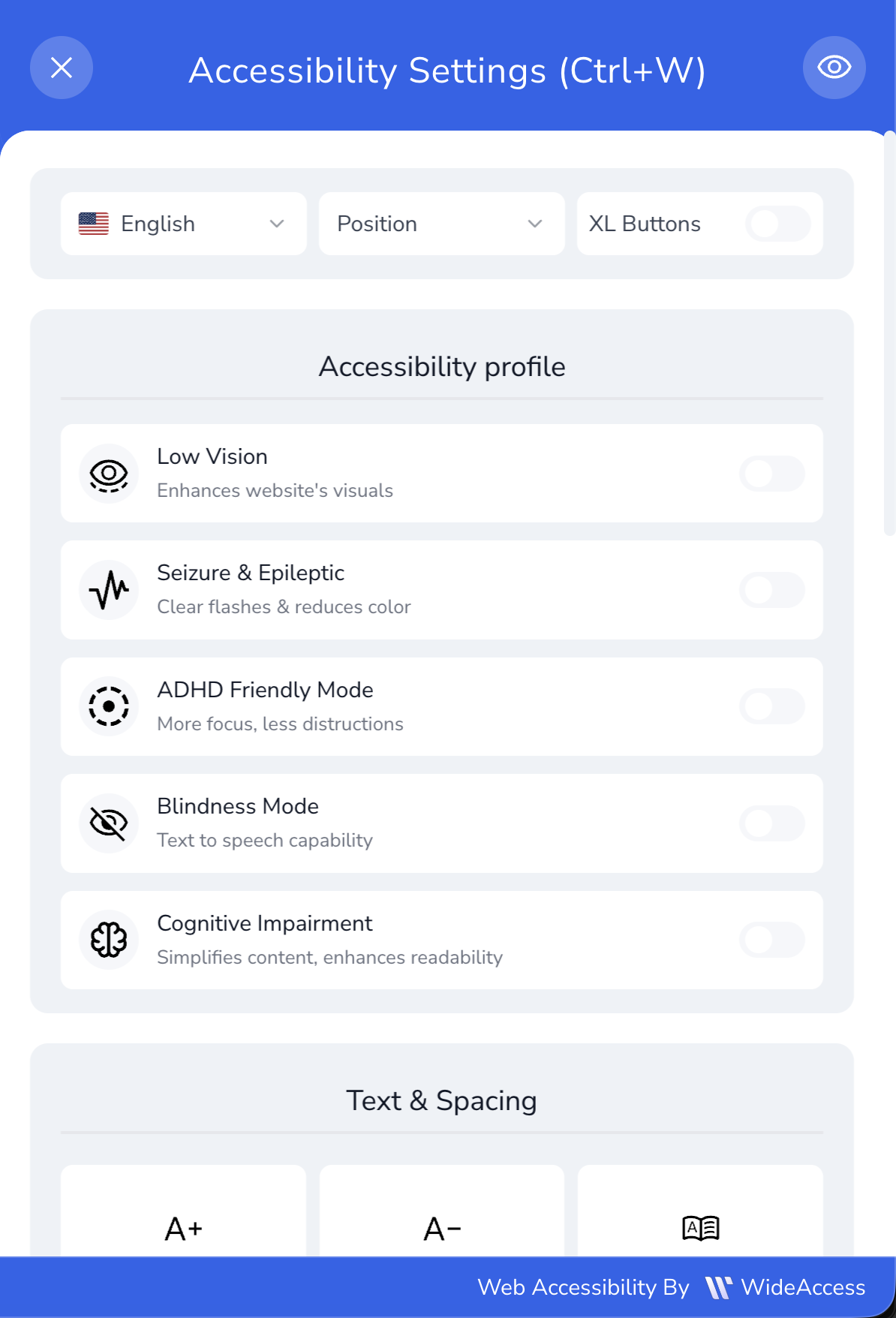The width and height of the screenshot is (896, 1318).
Task: Click the Blindness Mode crossed-eye icon
Action: coord(108,823)
